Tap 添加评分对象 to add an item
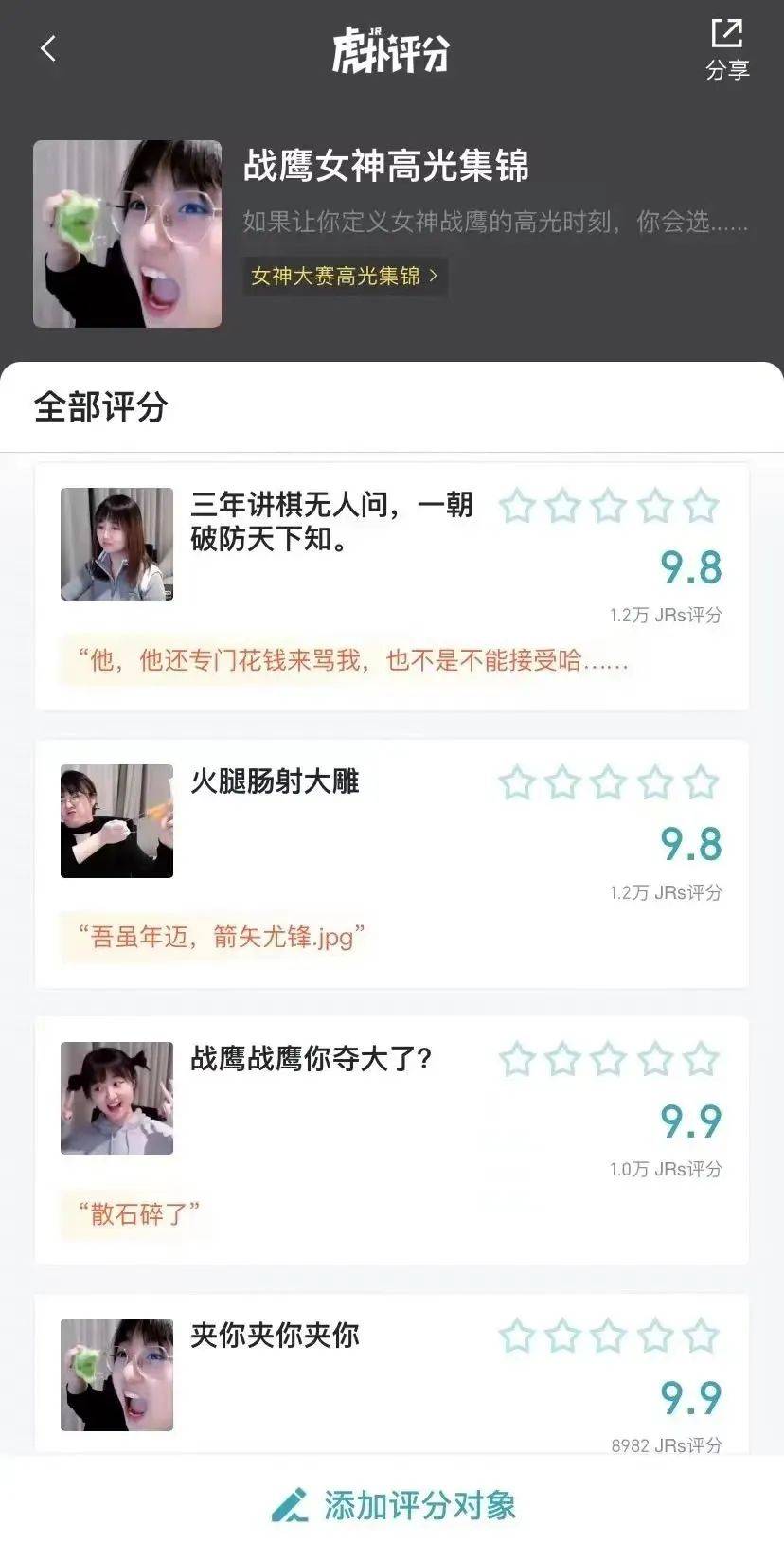Viewport: 784px width, 1561px height. pyautogui.click(x=392, y=1506)
